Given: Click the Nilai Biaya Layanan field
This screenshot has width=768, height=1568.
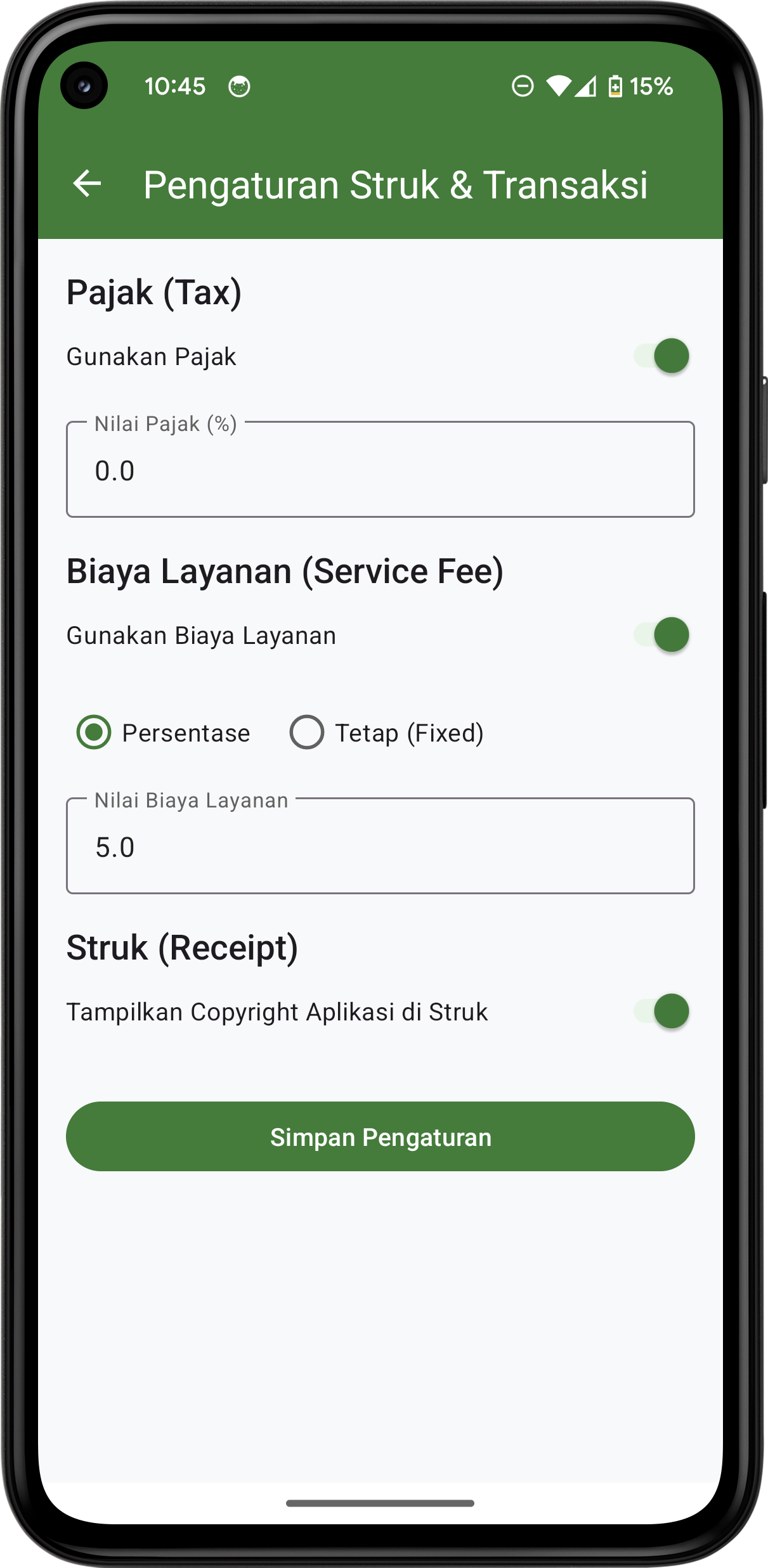Looking at the screenshot, I should click(381, 846).
